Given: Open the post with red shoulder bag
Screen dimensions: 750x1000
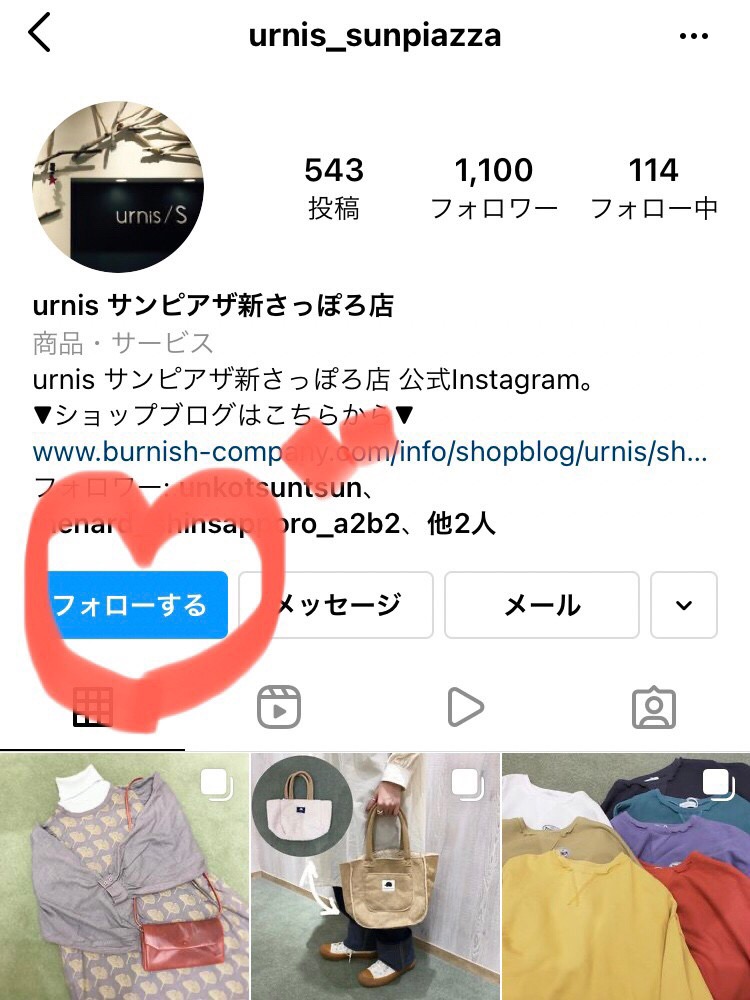Looking at the screenshot, I should [124, 877].
